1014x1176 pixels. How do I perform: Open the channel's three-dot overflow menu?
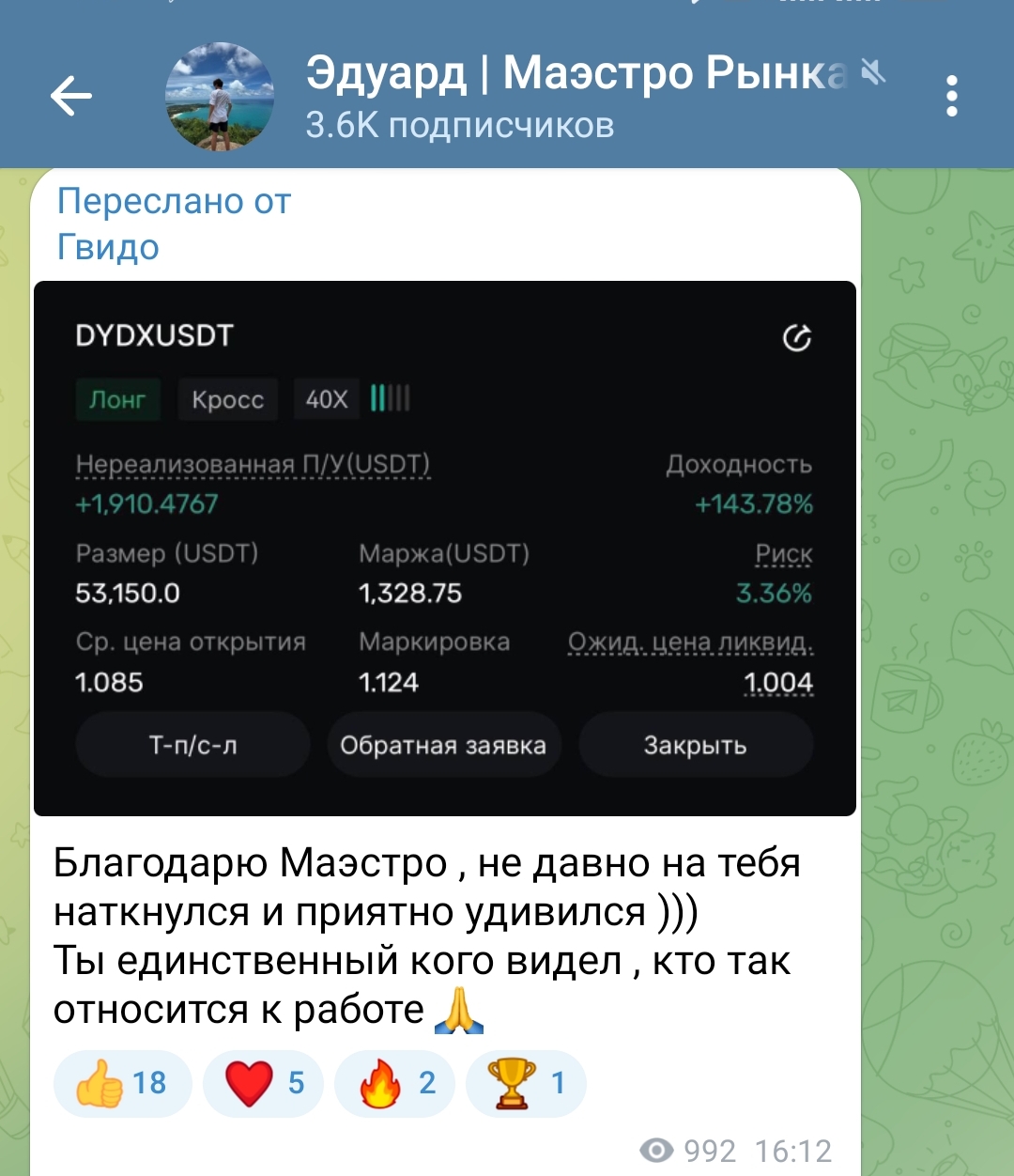point(951,96)
